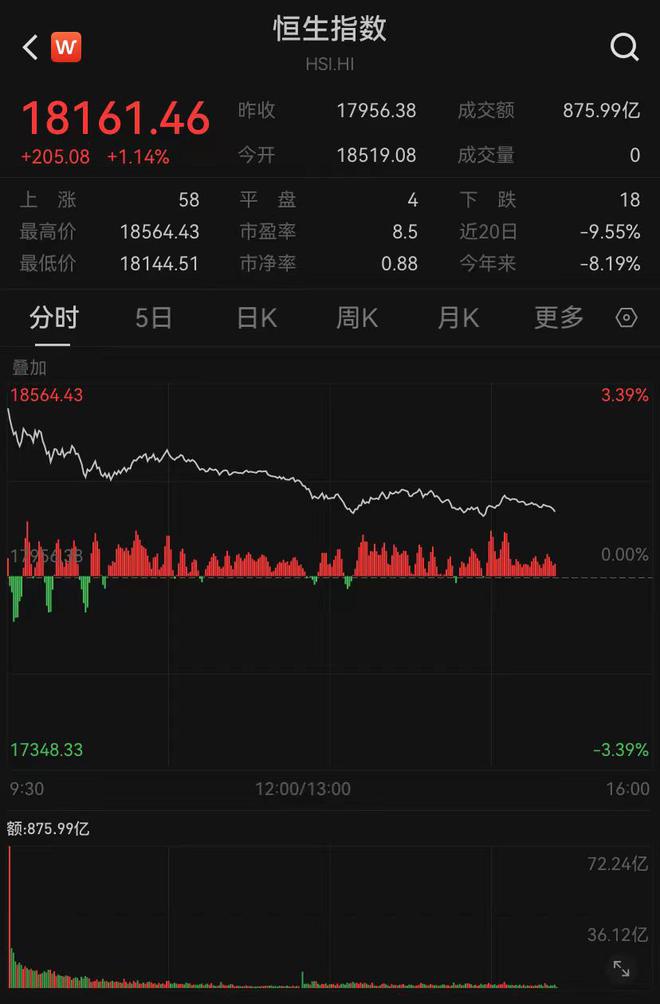The width and height of the screenshot is (660, 1004).
Task: Switch to the 分时 chart tab
Action: [54, 318]
